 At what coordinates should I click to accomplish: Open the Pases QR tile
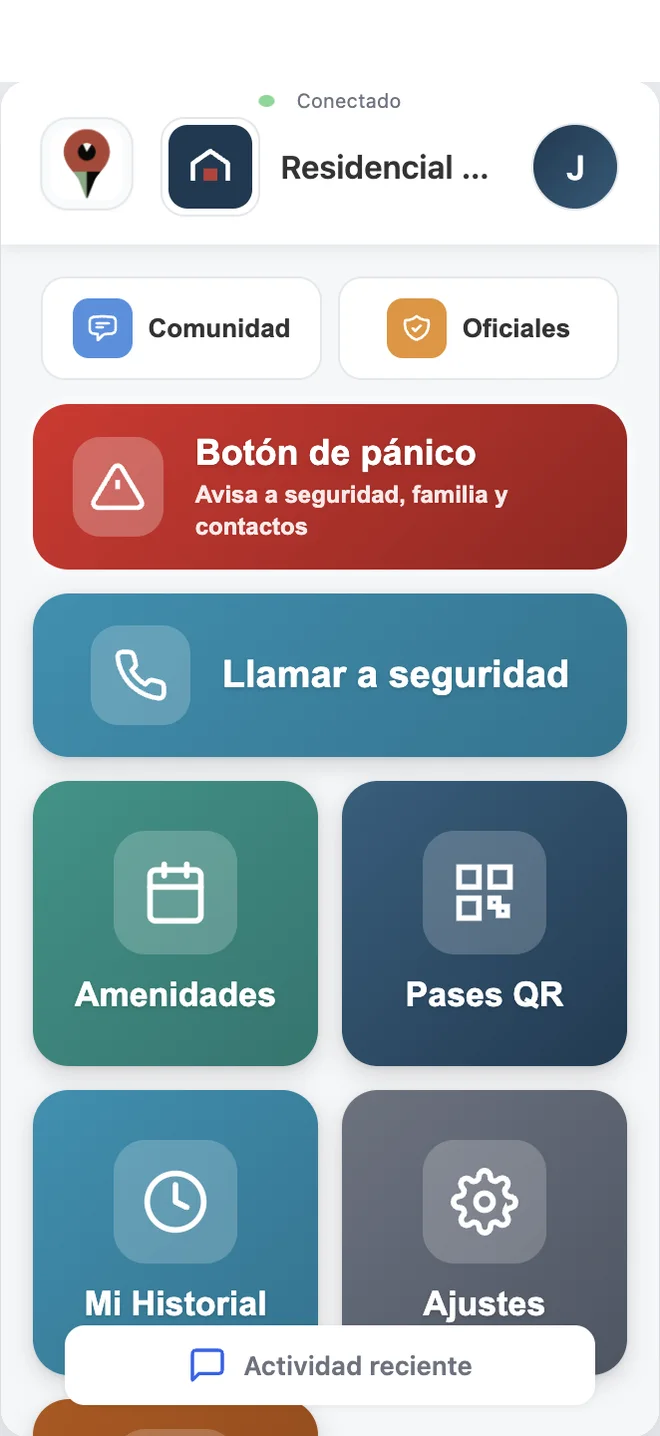click(x=484, y=923)
